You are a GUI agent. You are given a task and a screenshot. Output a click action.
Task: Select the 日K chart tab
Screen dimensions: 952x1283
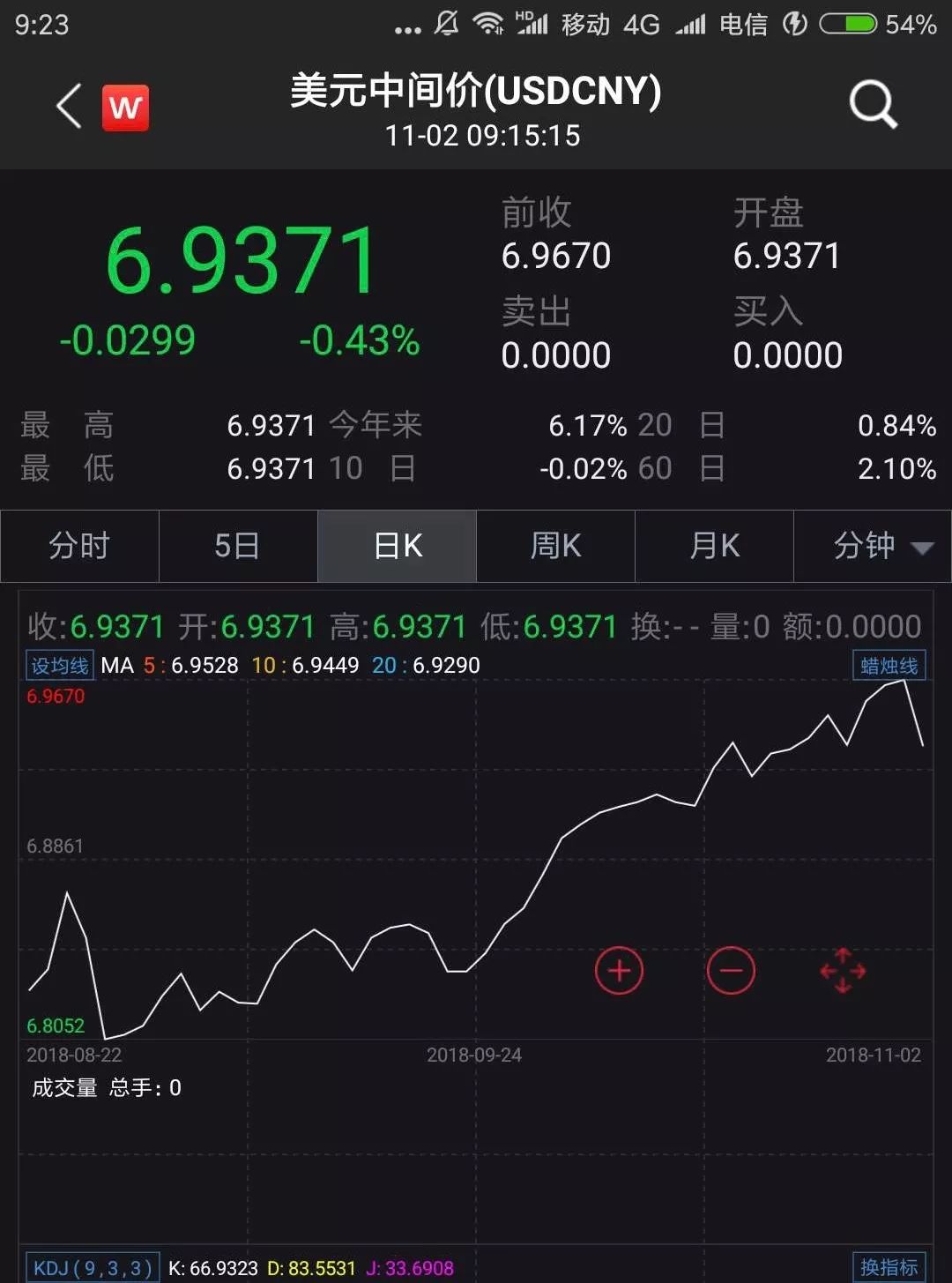398,546
